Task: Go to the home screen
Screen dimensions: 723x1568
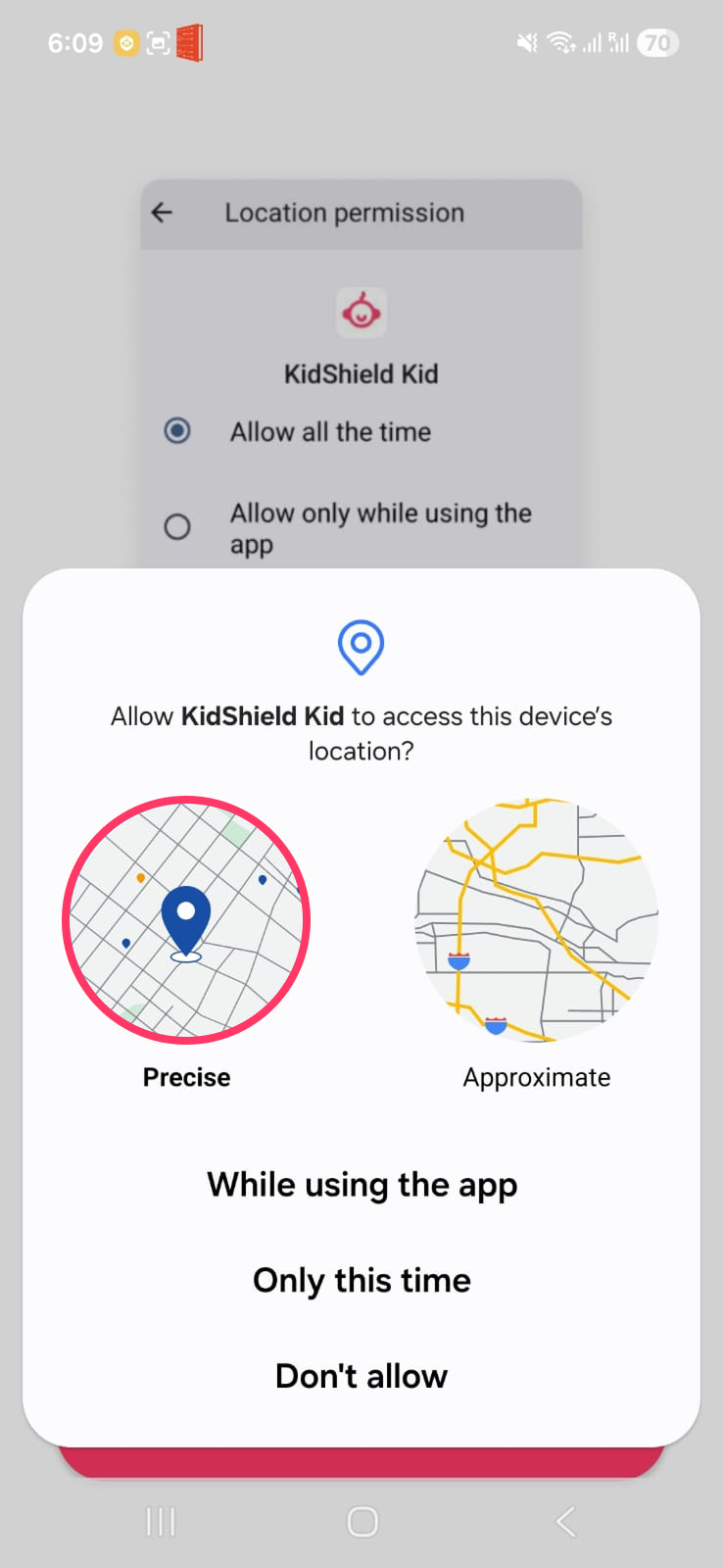Action: [361, 1522]
